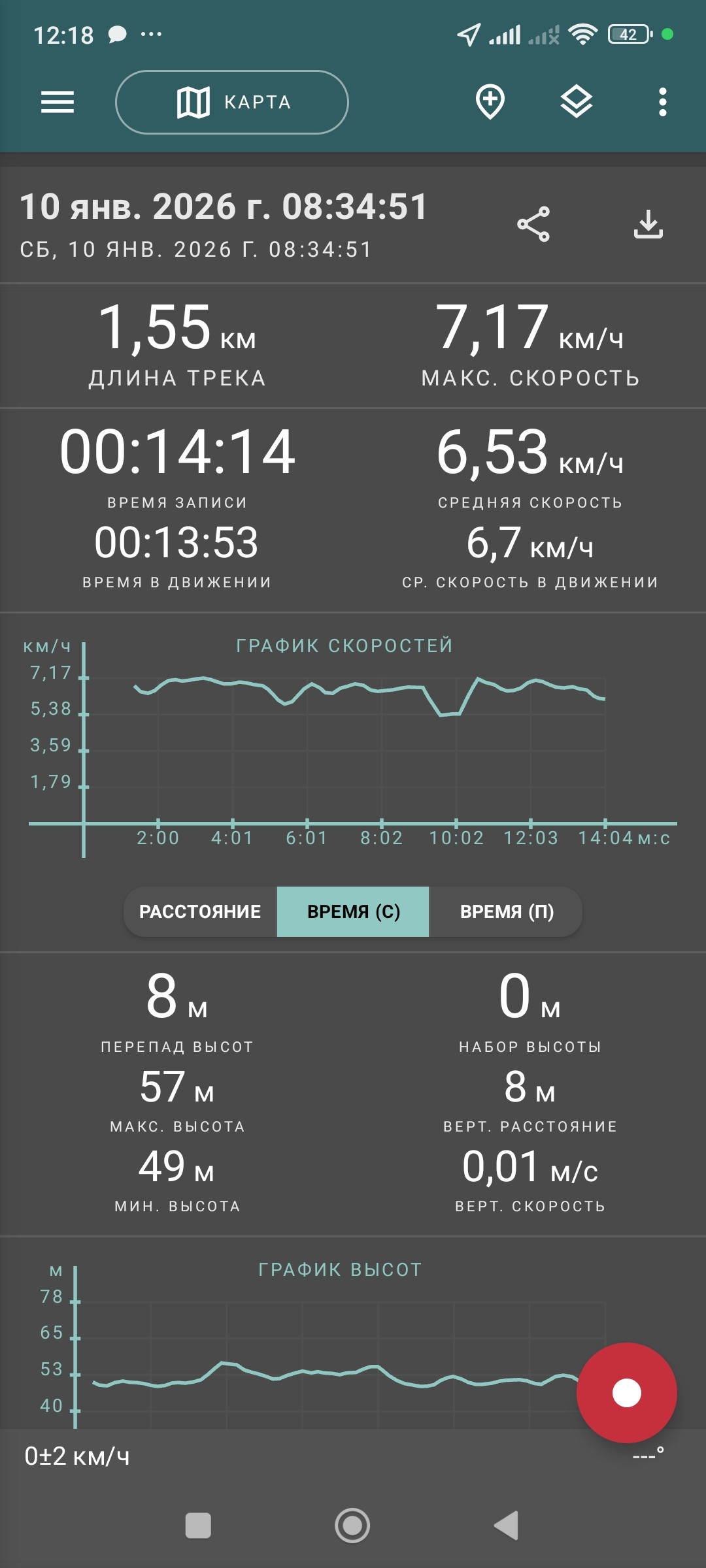Screen dimensions: 706x1568
Task: Go back using system navigation
Action: click(507, 1526)
